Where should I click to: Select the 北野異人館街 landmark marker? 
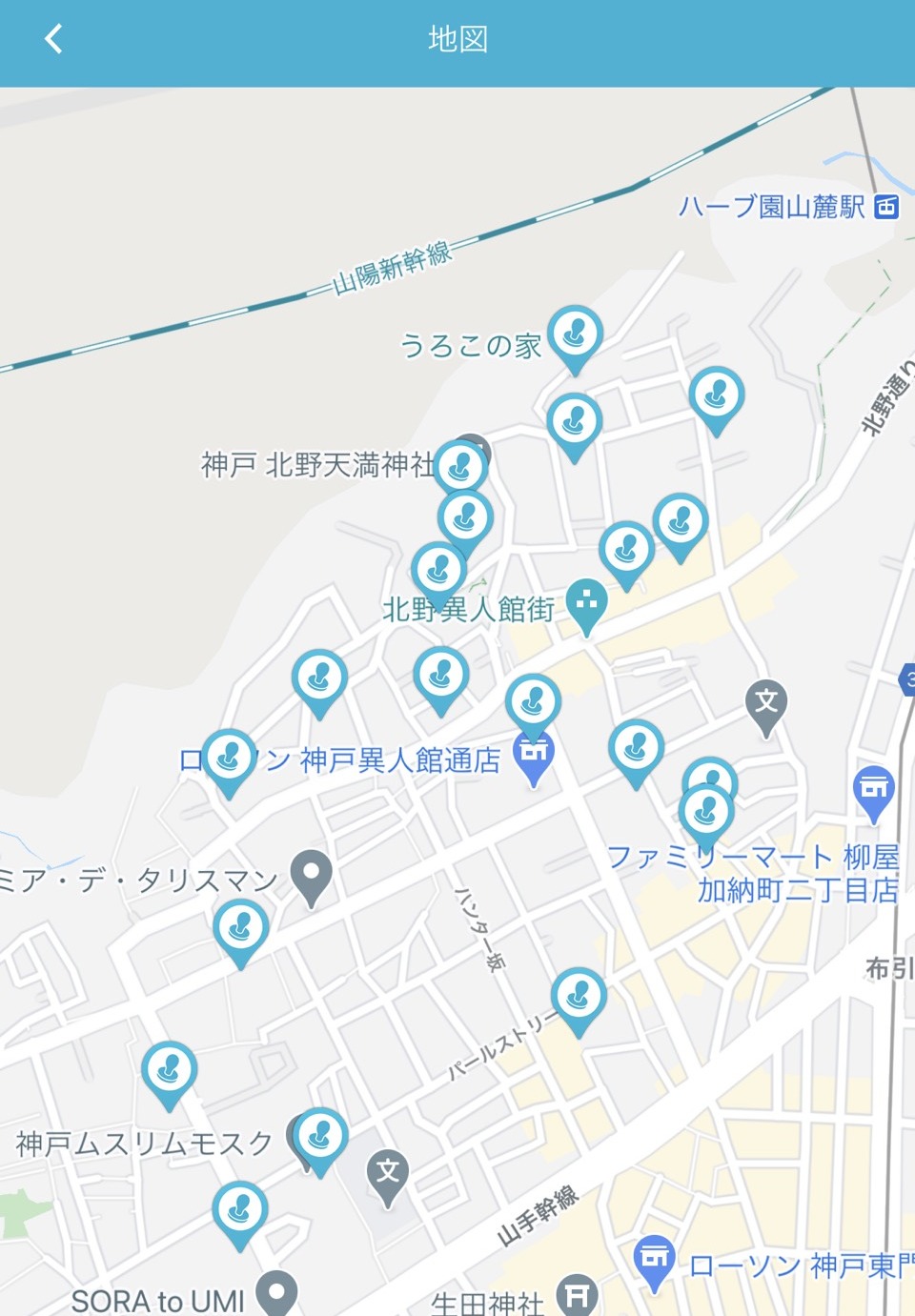586,603
